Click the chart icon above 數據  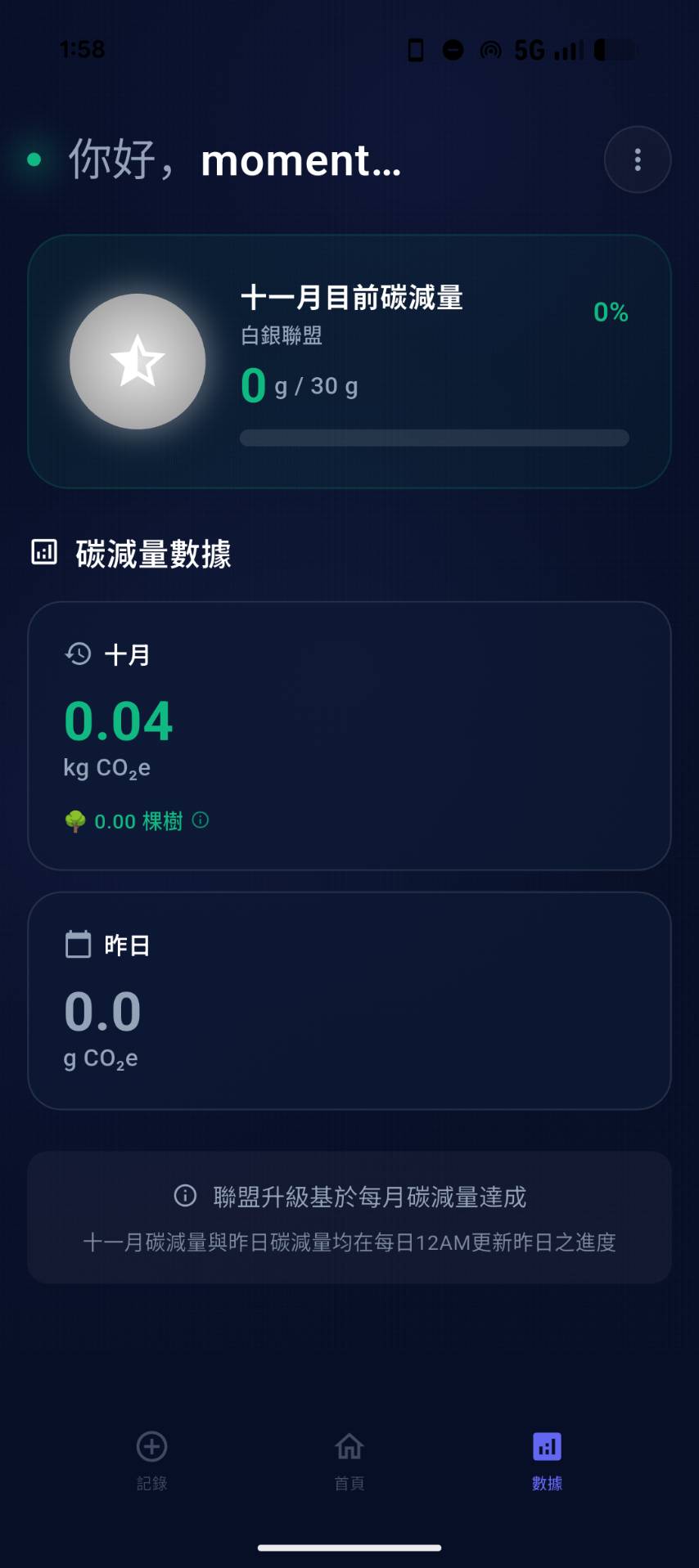pos(547,1446)
